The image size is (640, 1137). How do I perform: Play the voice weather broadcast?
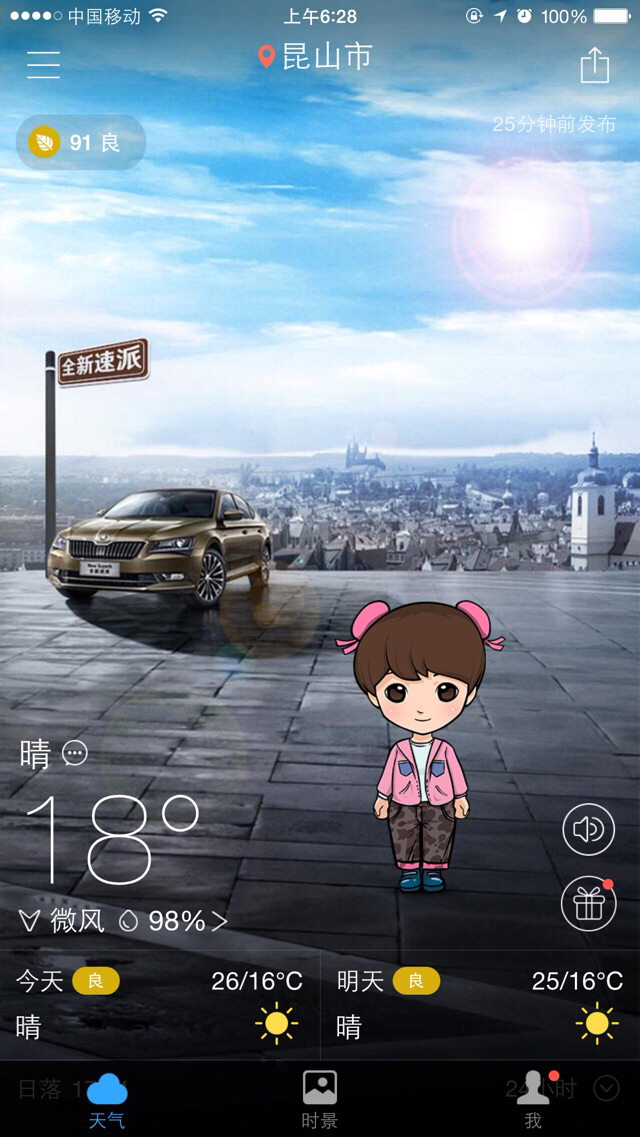click(589, 830)
